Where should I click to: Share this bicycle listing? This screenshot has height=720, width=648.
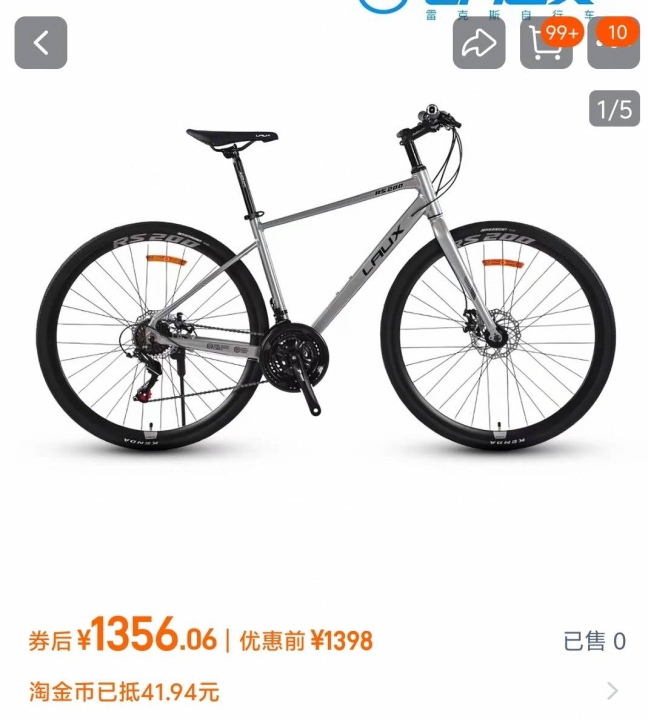click(x=479, y=43)
